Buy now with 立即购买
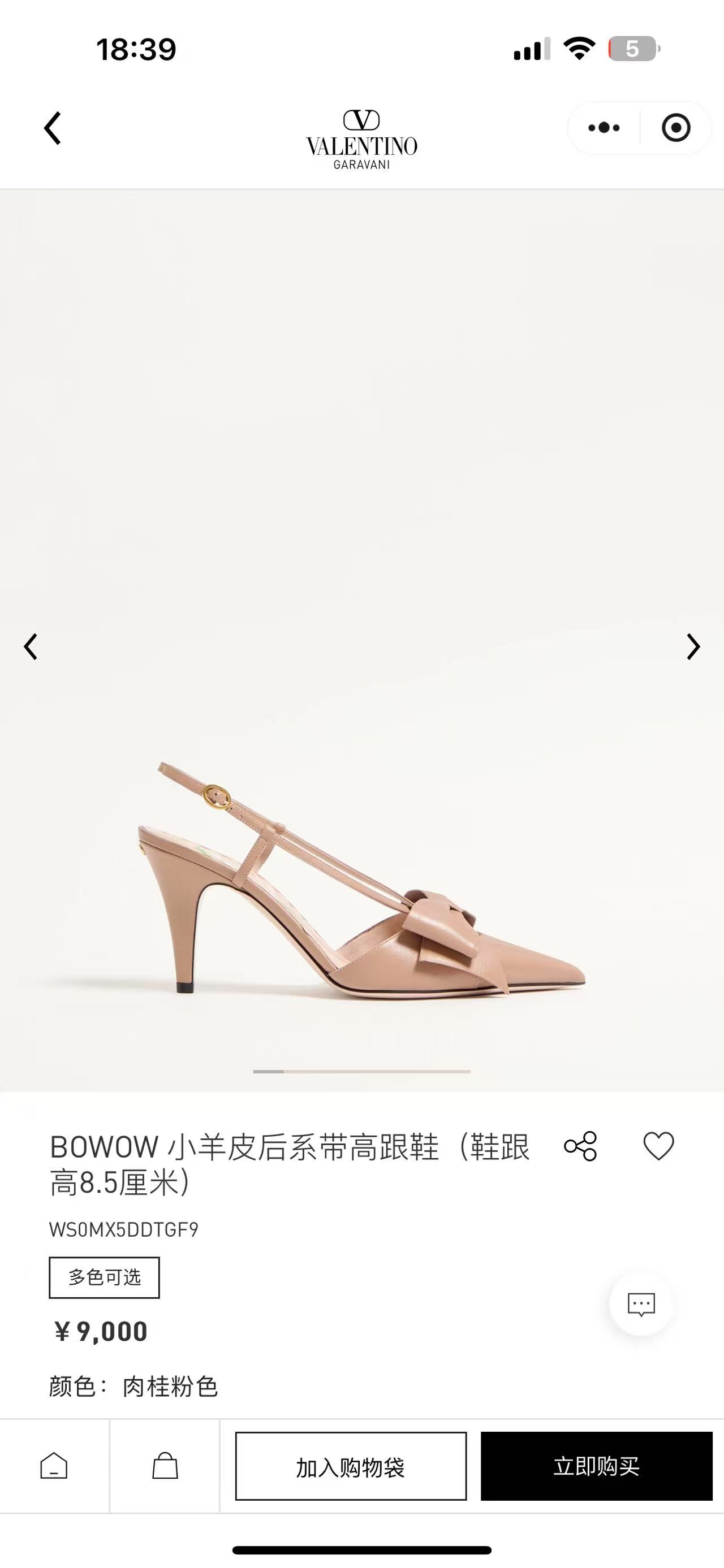724x1568 pixels. point(596,1466)
